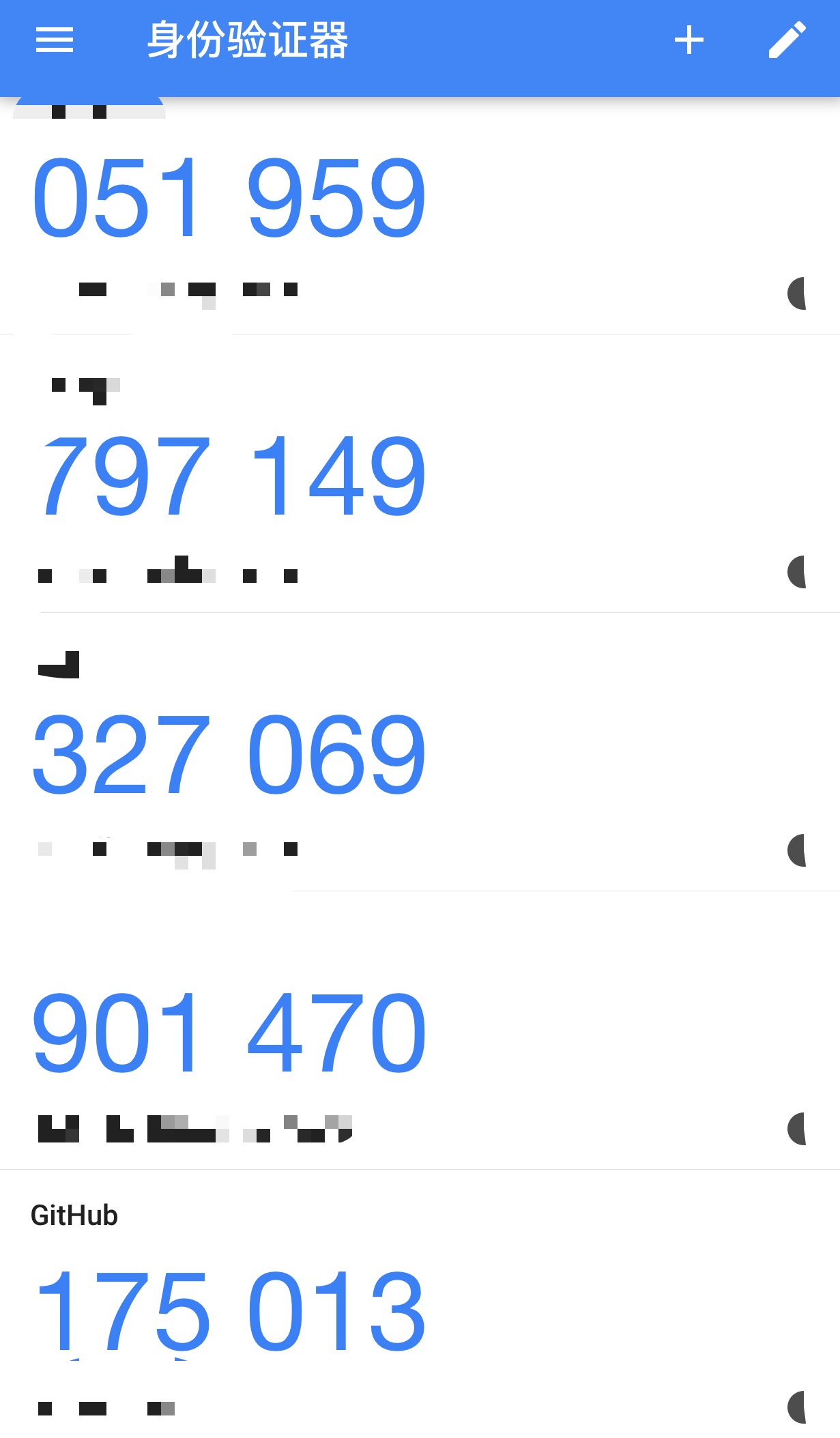
Task: Add a new account with plus icon
Action: tap(689, 40)
